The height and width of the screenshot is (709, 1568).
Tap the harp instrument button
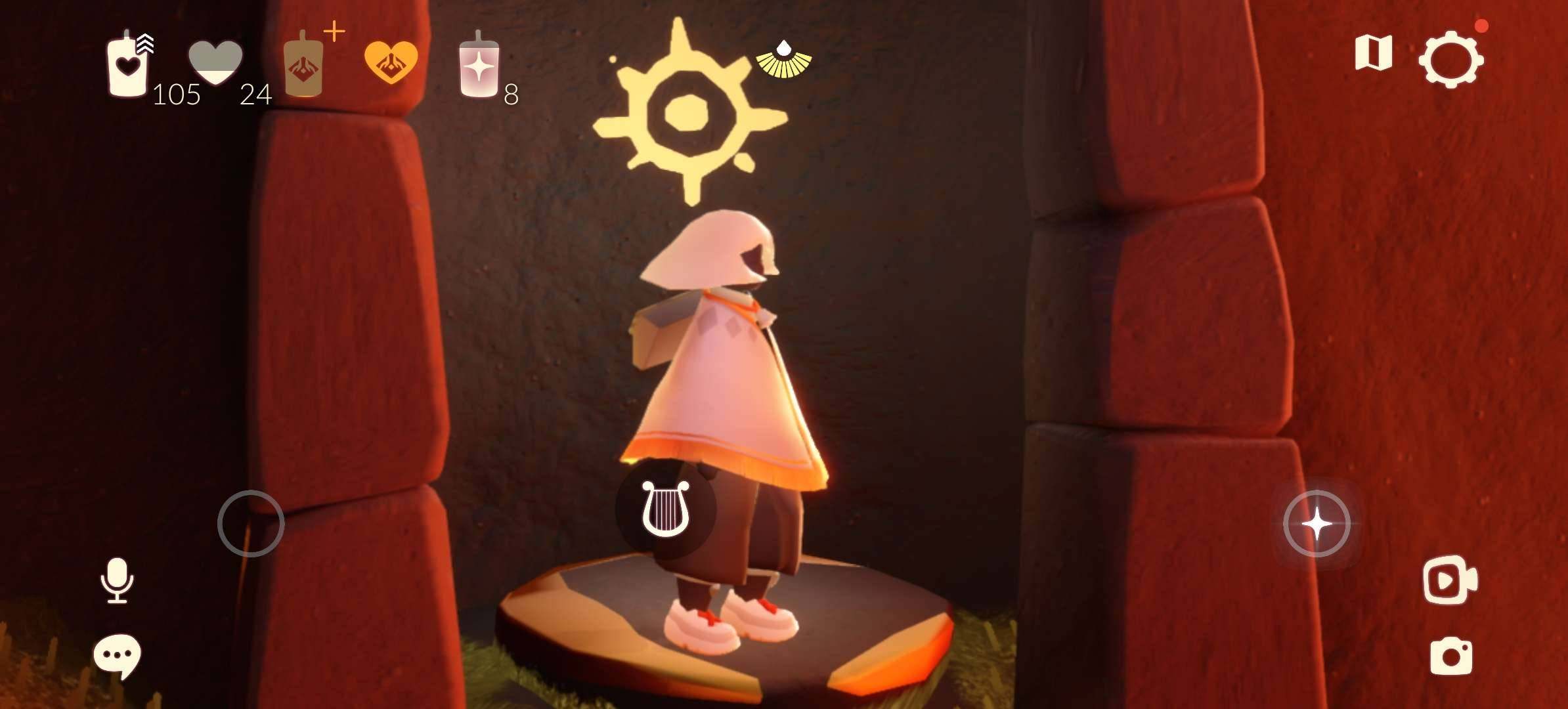[665, 508]
